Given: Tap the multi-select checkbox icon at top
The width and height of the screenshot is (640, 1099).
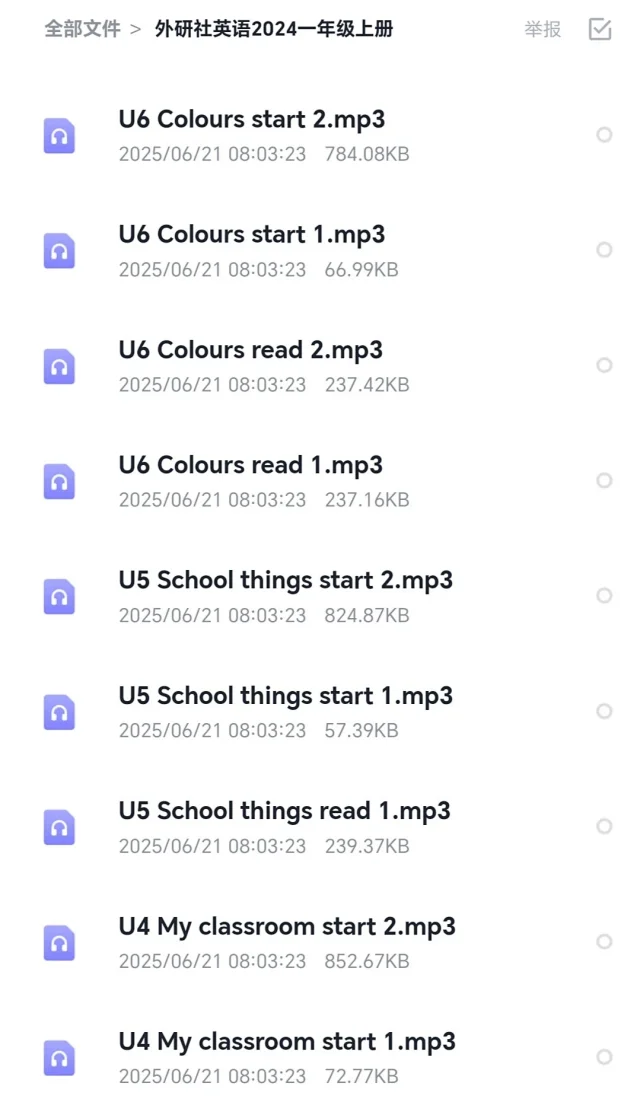Looking at the screenshot, I should click(599, 29).
